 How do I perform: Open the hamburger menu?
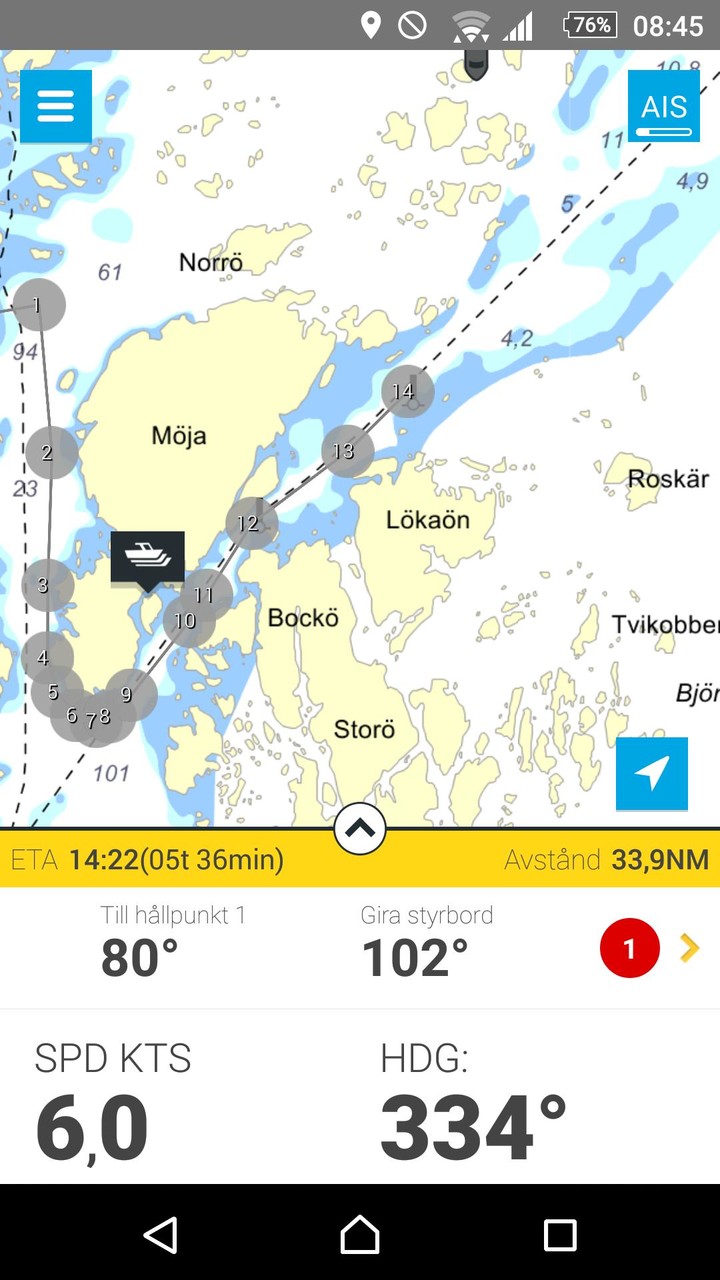click(56, 106)
